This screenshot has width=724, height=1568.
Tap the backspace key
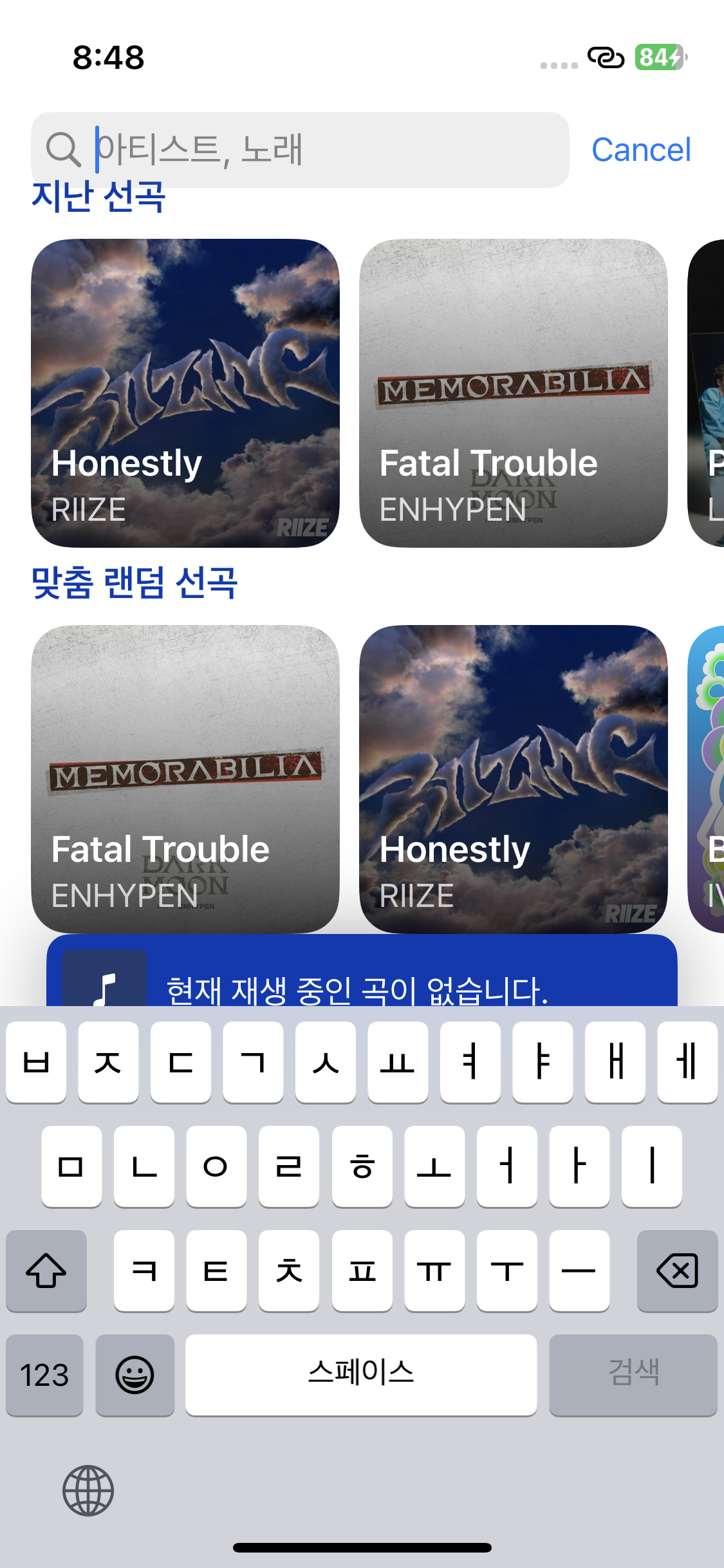(677, 1271)
